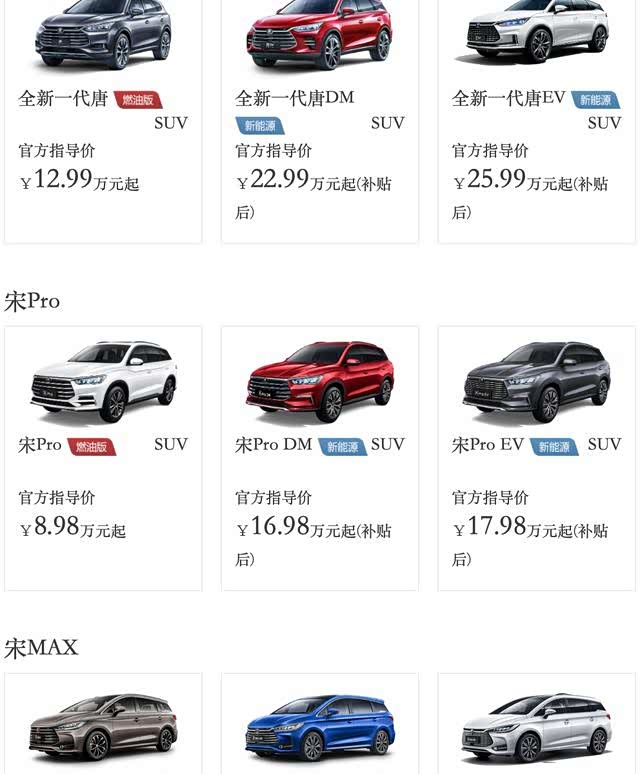This screenshot has height=774, width=640.
Task: Choose the 宋Pro EV card
Action: [x=537, y=457]
